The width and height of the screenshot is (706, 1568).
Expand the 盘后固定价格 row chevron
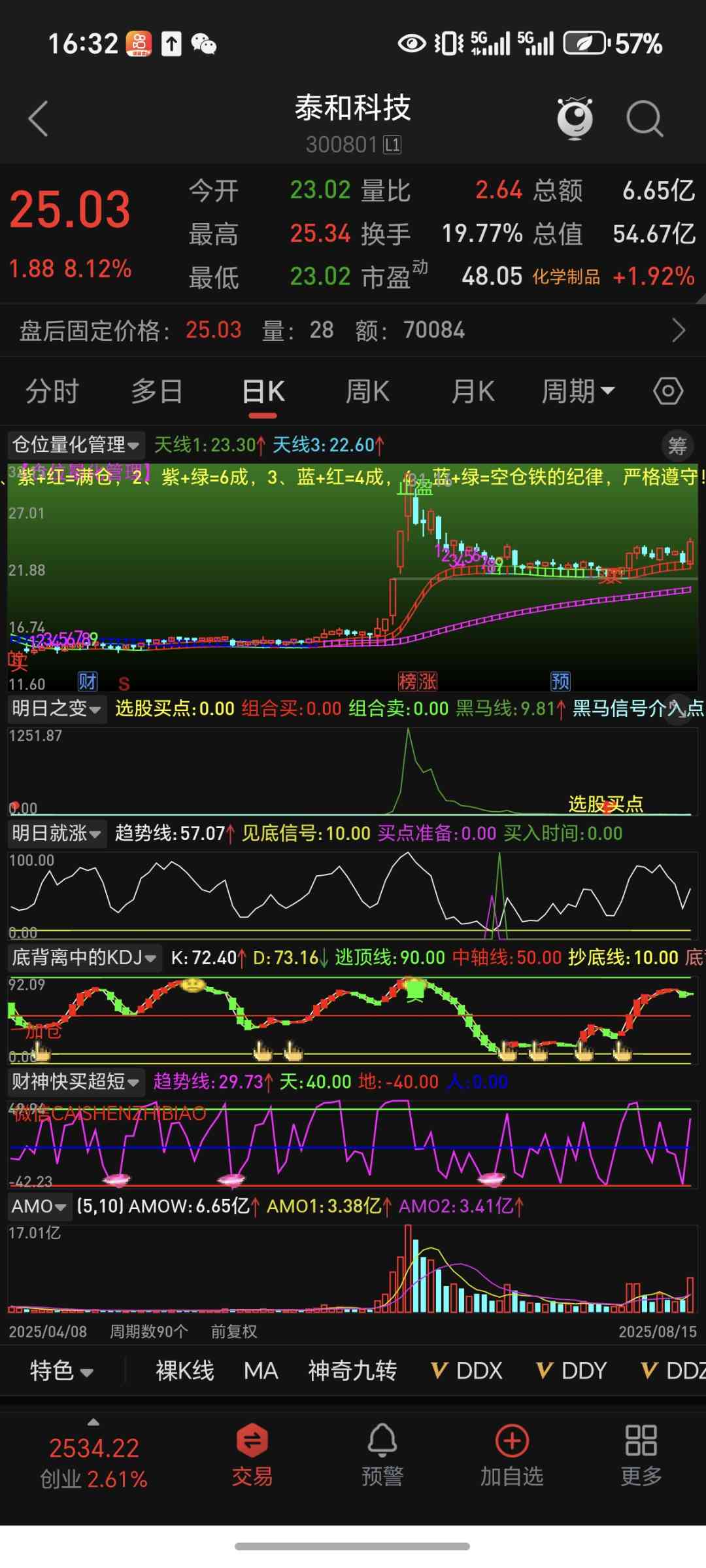(679, 330)
